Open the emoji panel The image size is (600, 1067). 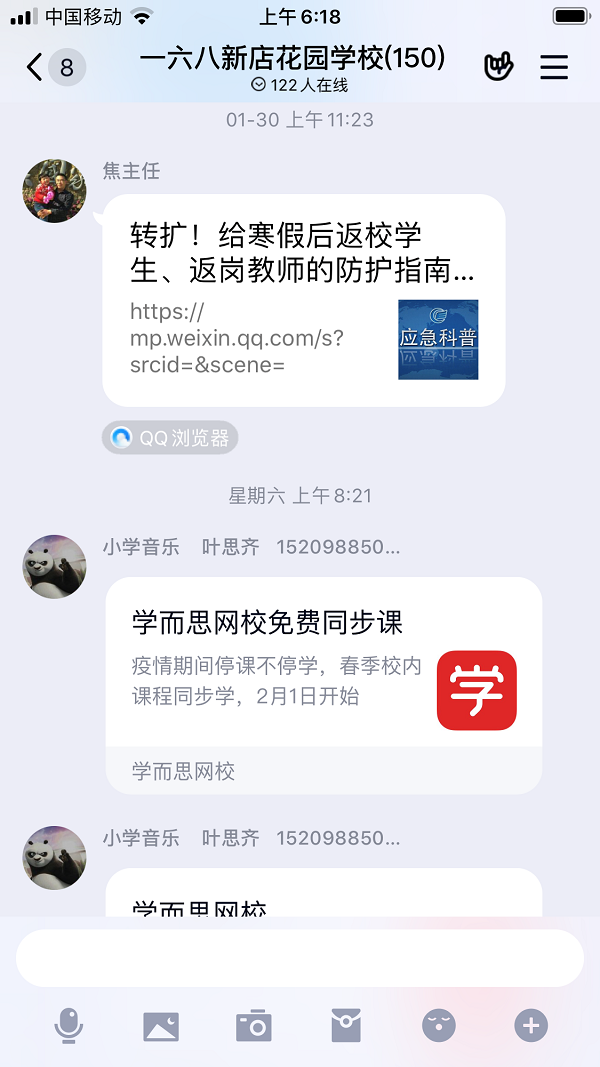click(438, 1026)
